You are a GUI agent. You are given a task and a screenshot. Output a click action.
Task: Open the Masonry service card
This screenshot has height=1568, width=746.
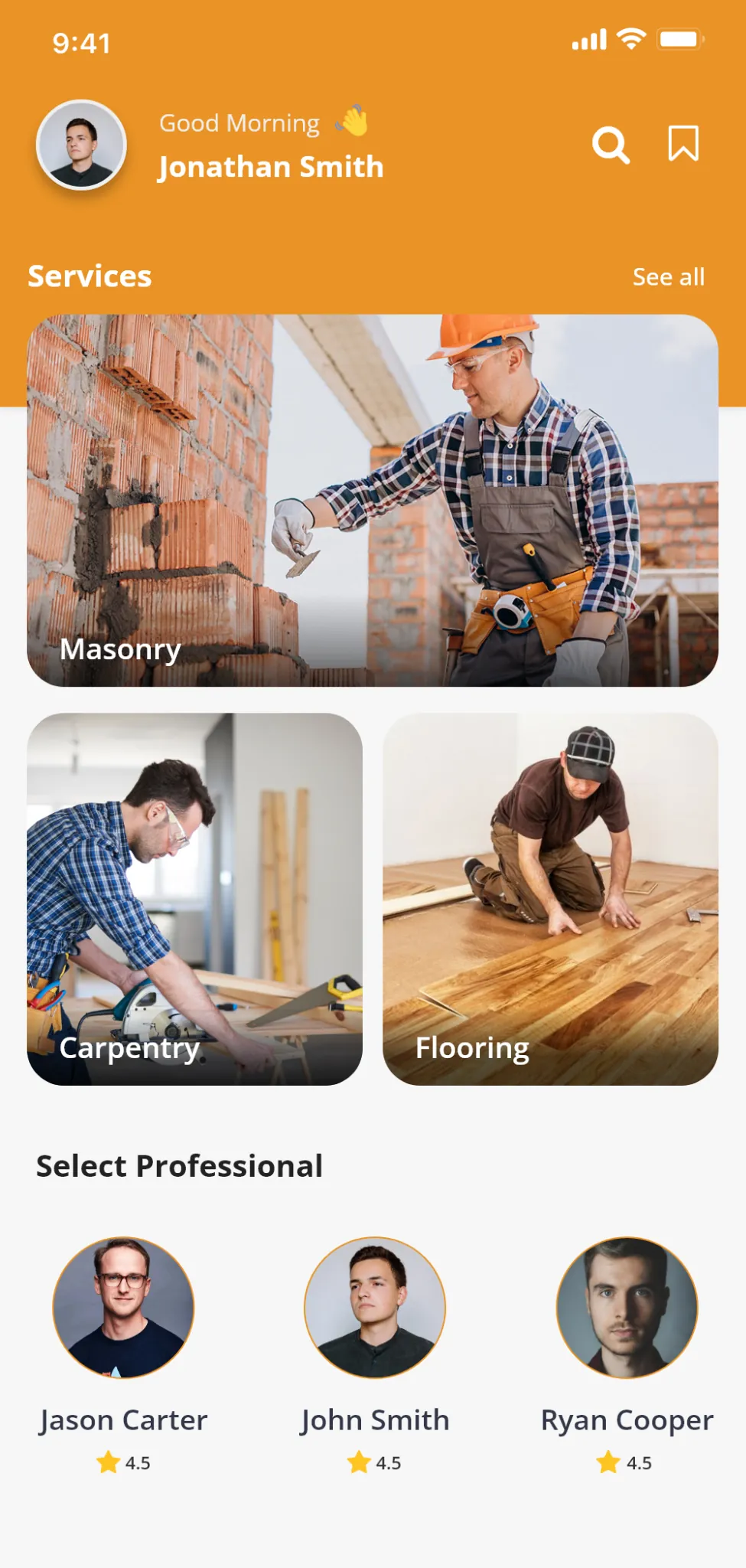pos(373,500)
